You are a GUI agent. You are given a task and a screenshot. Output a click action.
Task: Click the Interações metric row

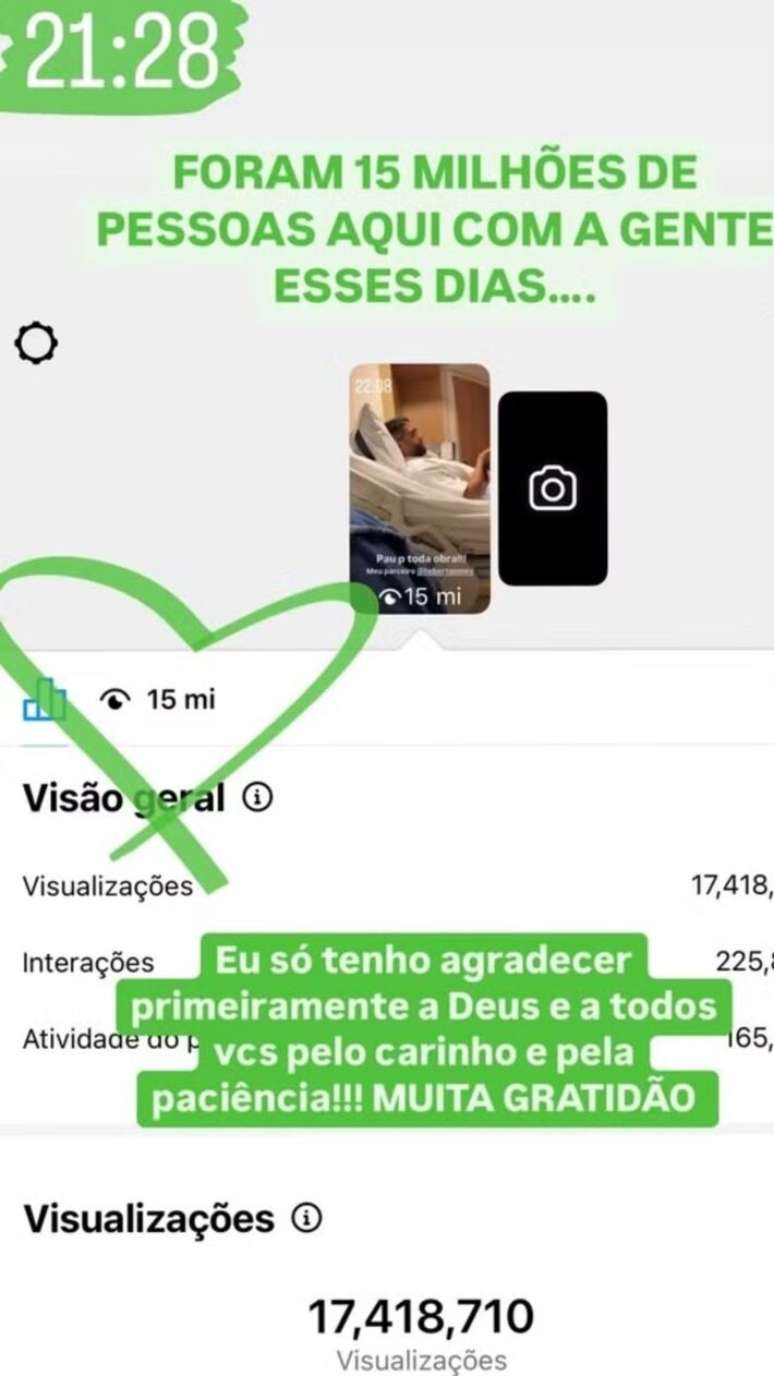90,962
